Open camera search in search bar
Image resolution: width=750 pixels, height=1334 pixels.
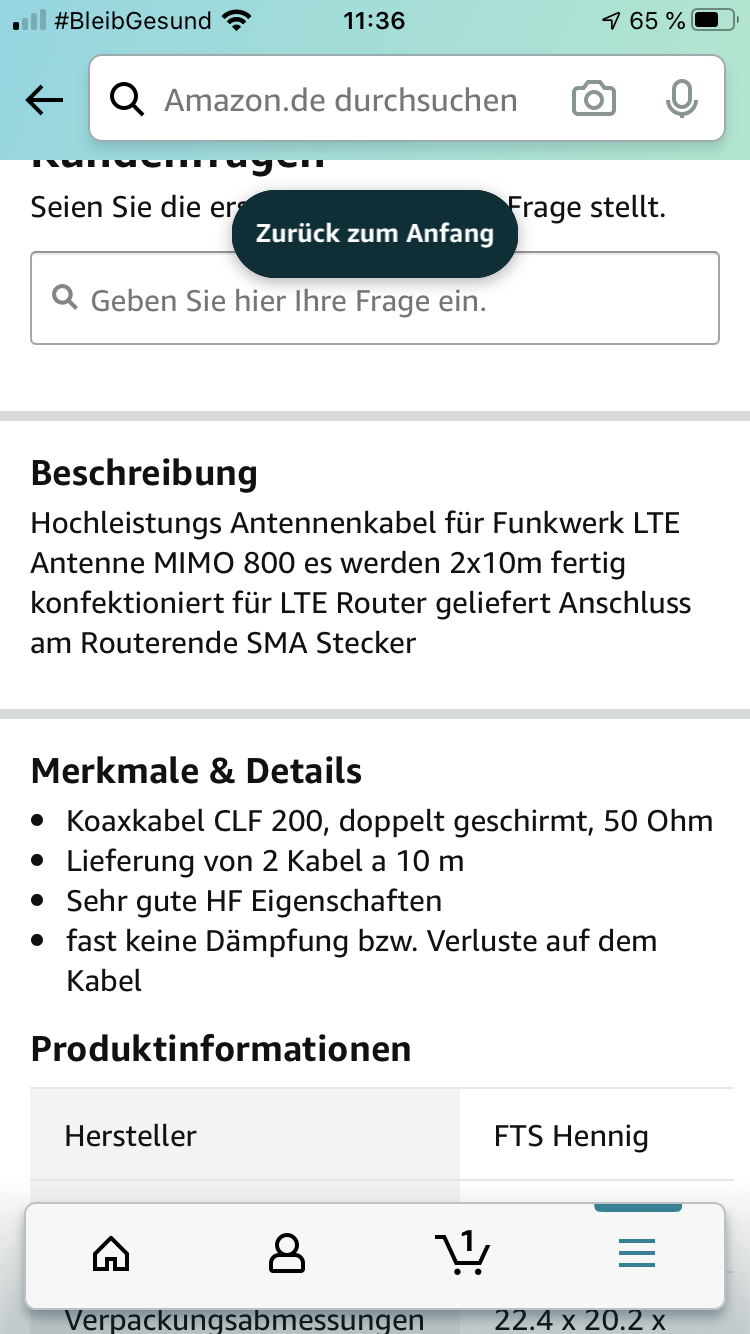(594, 99)
